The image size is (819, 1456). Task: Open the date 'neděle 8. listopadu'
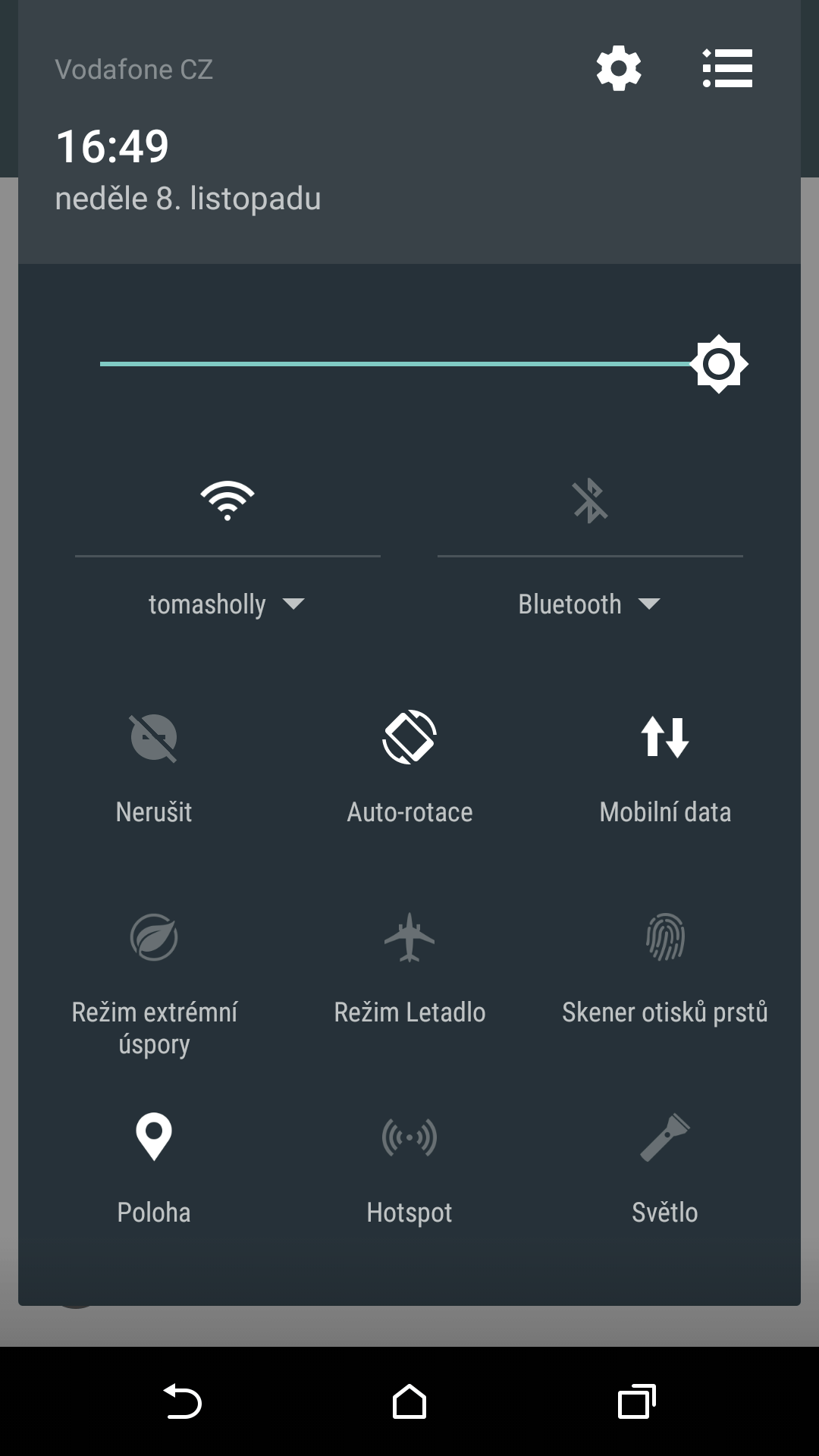pos(188,199)
